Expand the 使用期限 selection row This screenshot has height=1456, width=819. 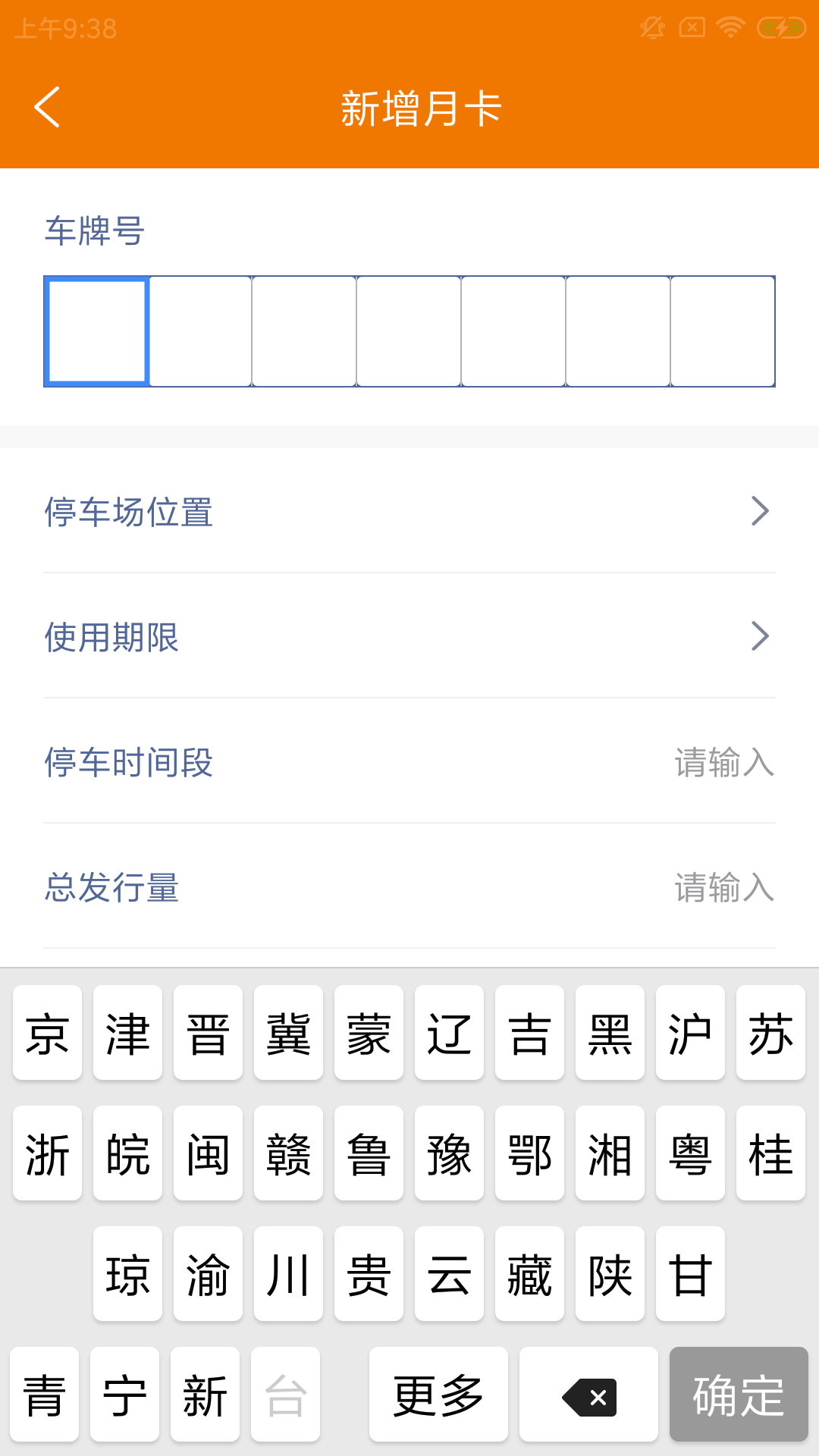(409, 637)
